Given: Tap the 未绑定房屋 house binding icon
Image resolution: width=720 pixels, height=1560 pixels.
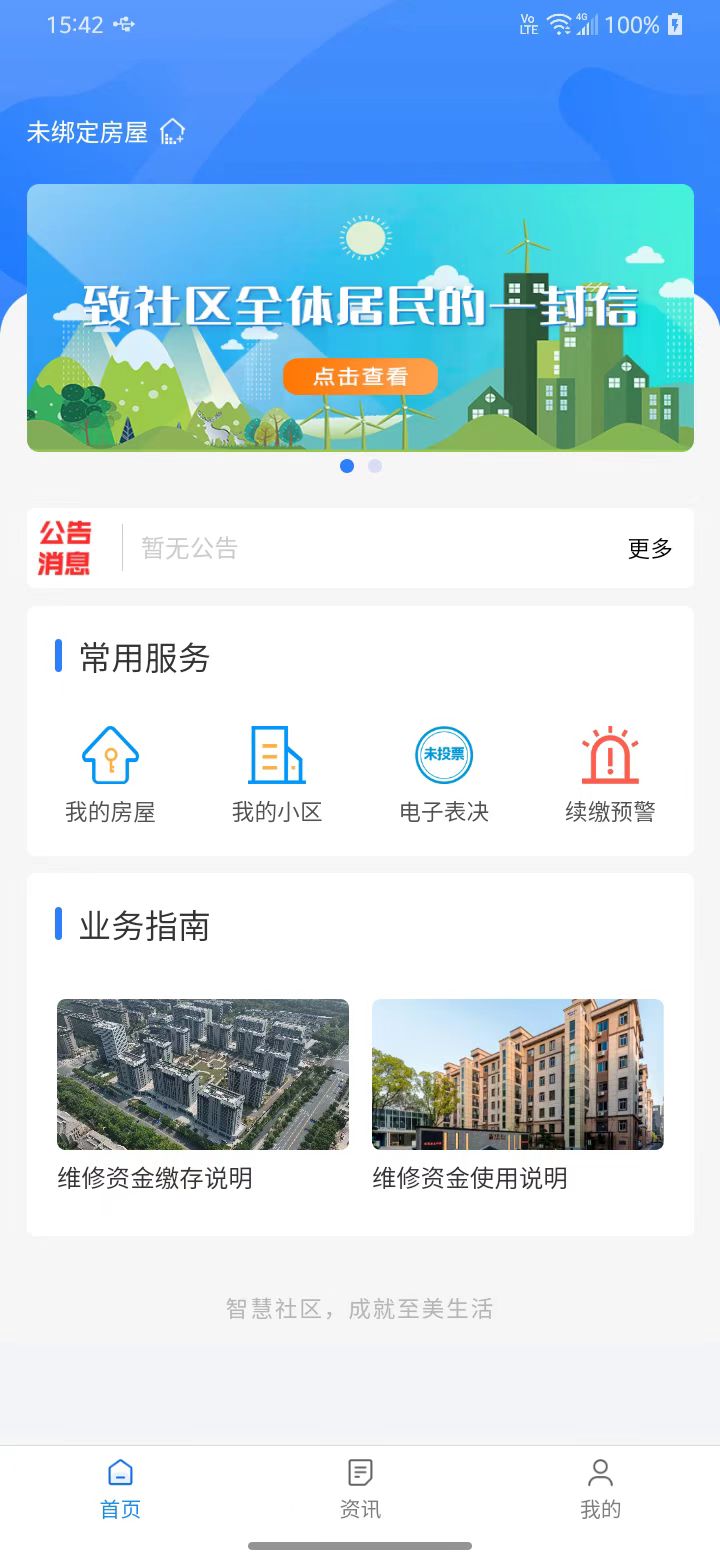Looking at the screenshot, I should tap(173, 131).
